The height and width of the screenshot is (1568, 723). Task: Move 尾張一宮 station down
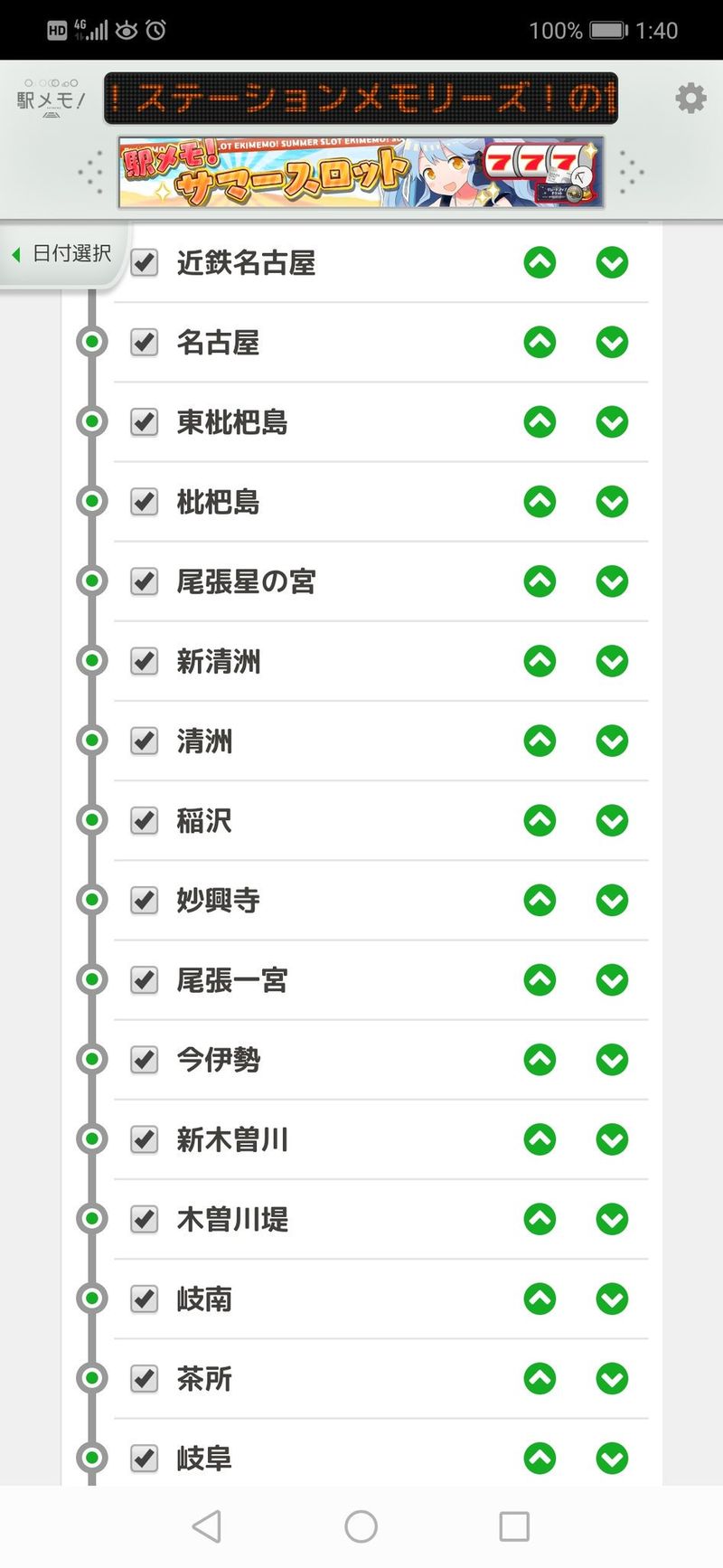612,979
